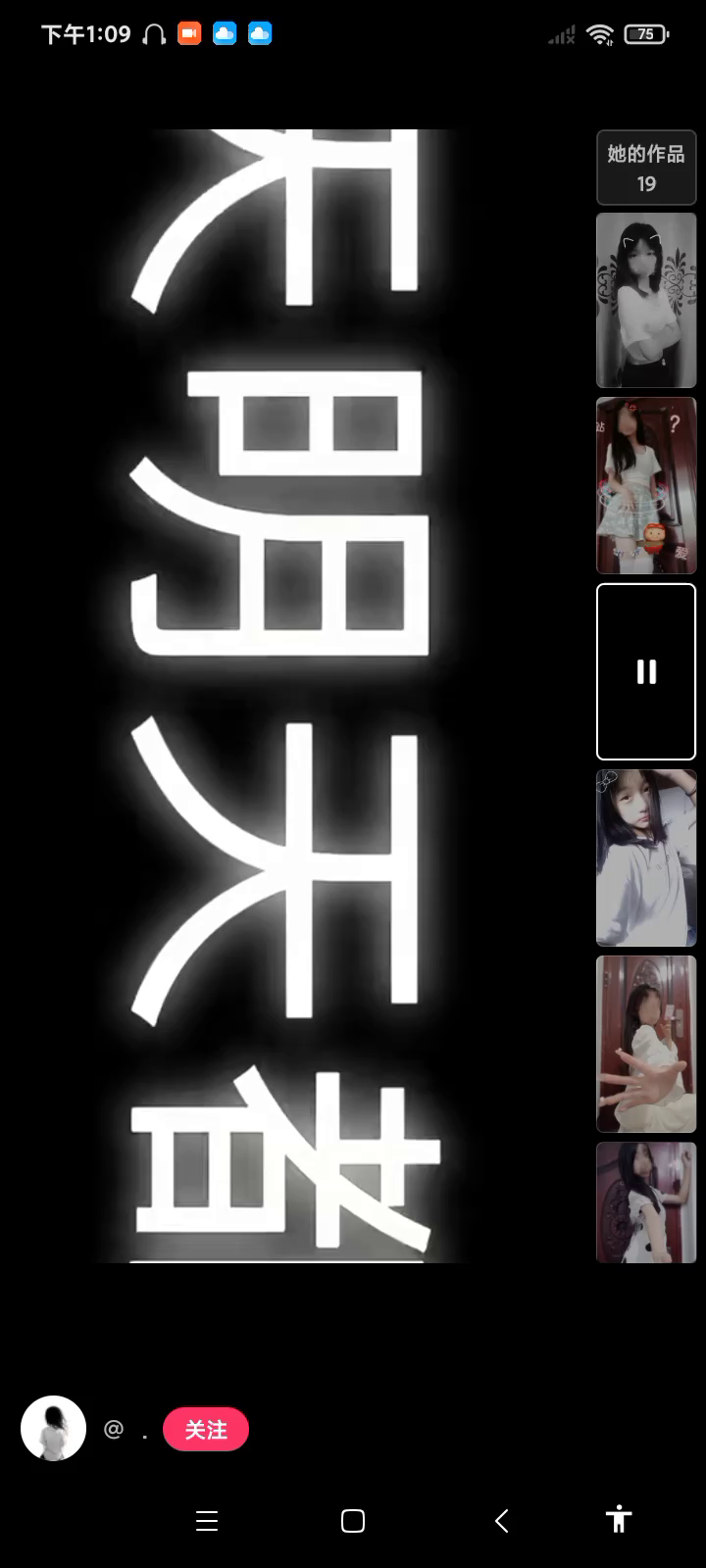Open the last partially visible video thumbnail
706x1568 pixels.
click(646, 1202)
